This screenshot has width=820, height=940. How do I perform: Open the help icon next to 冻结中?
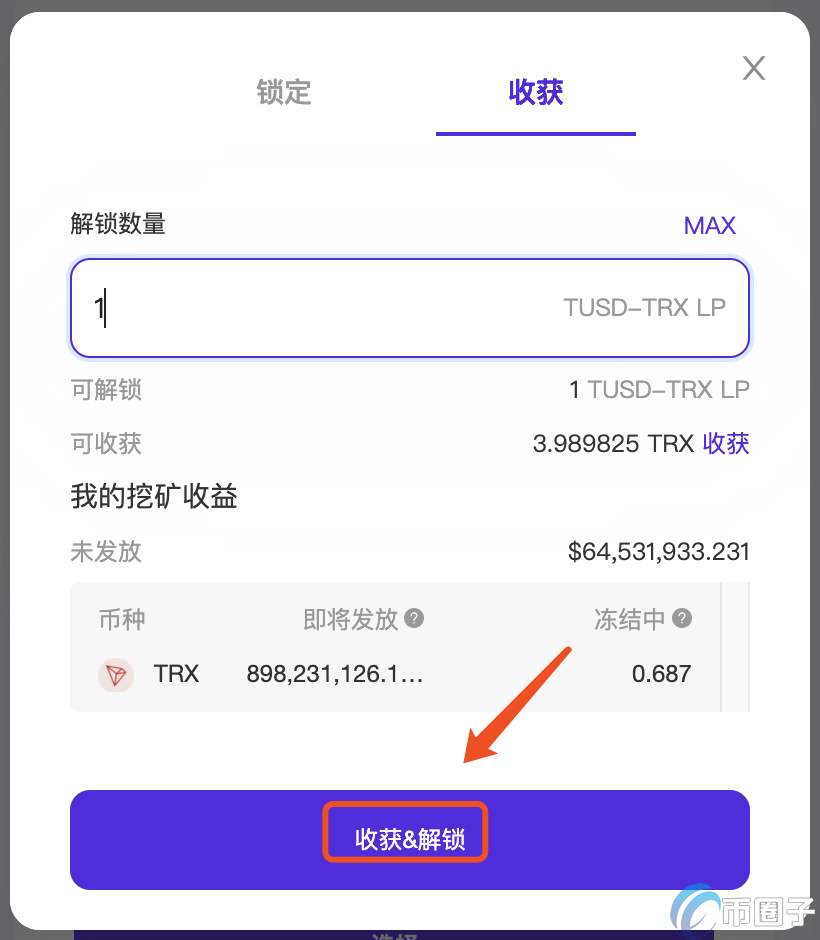click(x=682, y=617)
